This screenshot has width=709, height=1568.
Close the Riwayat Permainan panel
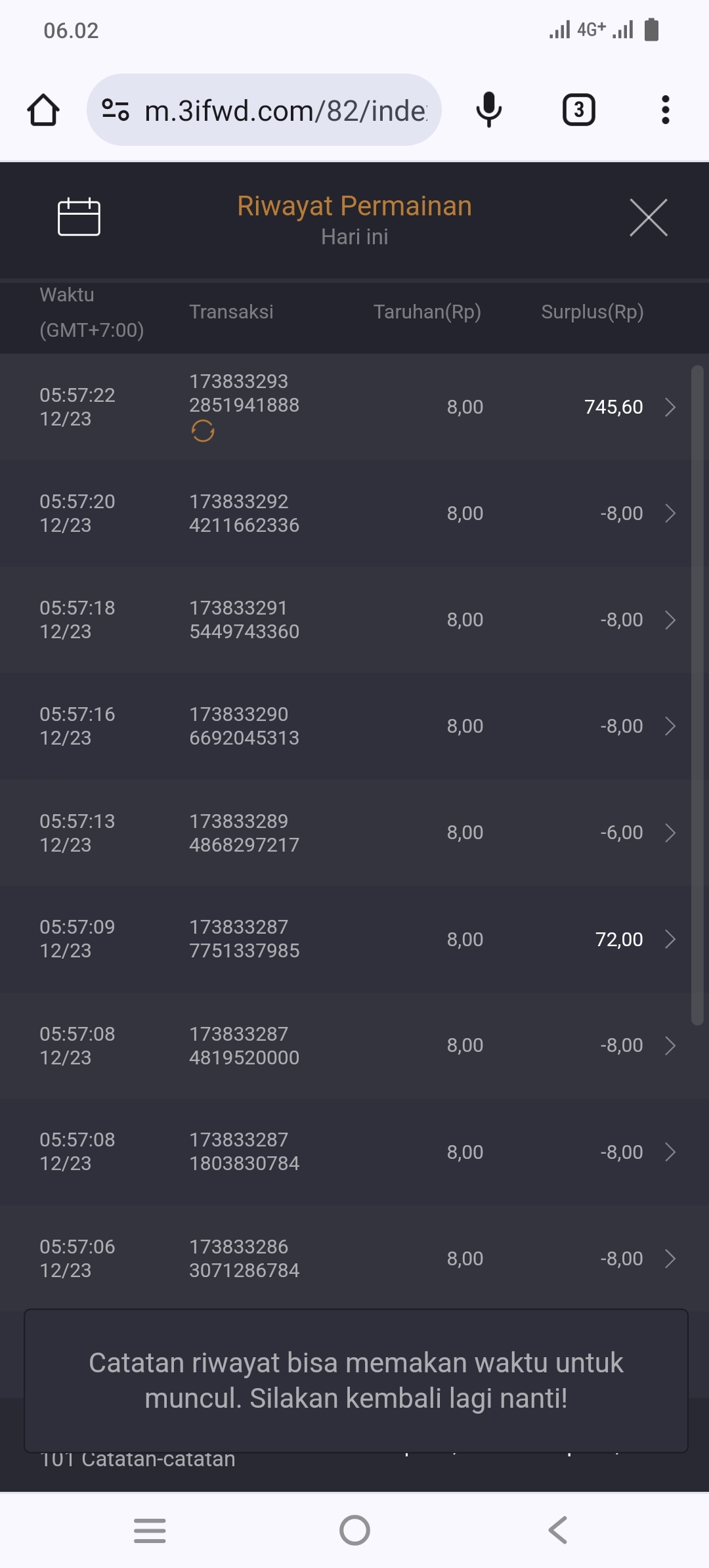pyautogui.click(x=648, y=217)
